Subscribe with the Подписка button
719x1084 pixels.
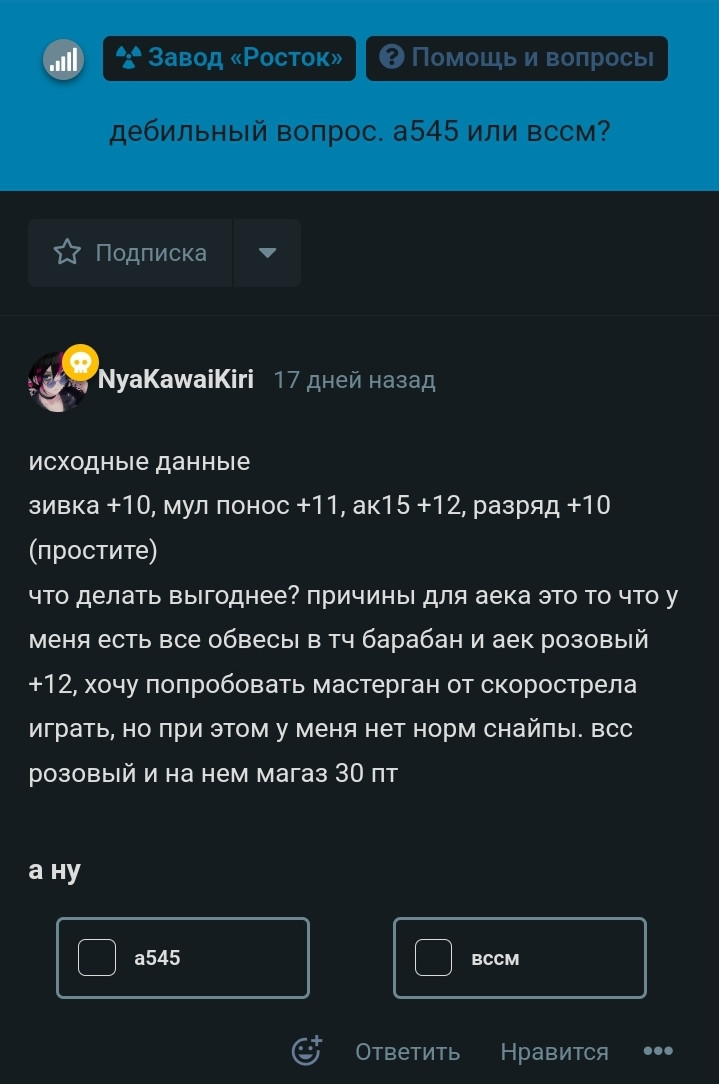tap(130, 253)
